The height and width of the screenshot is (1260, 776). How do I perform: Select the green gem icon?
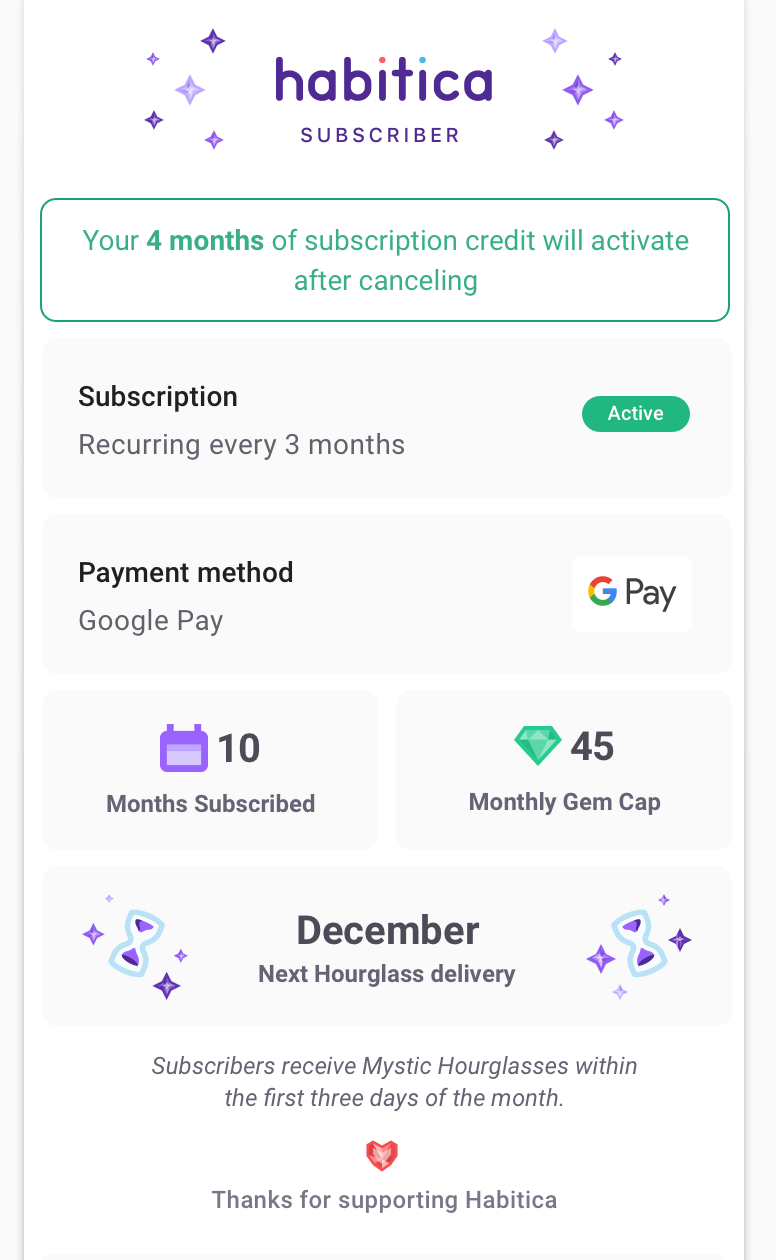click(x=537, y=746)
